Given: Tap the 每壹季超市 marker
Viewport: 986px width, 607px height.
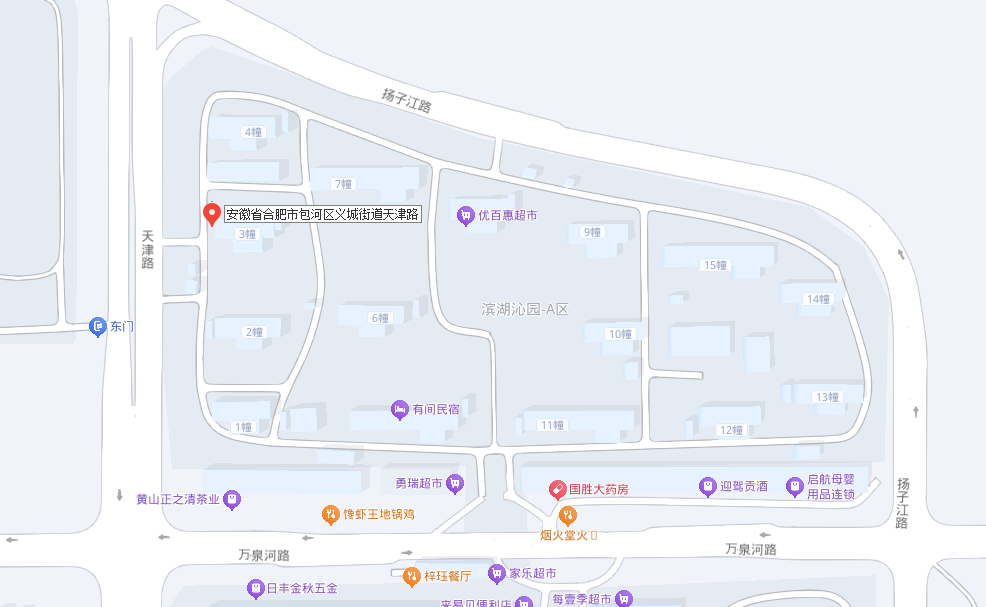Looking at the screenshot, I should coord(624,598).
